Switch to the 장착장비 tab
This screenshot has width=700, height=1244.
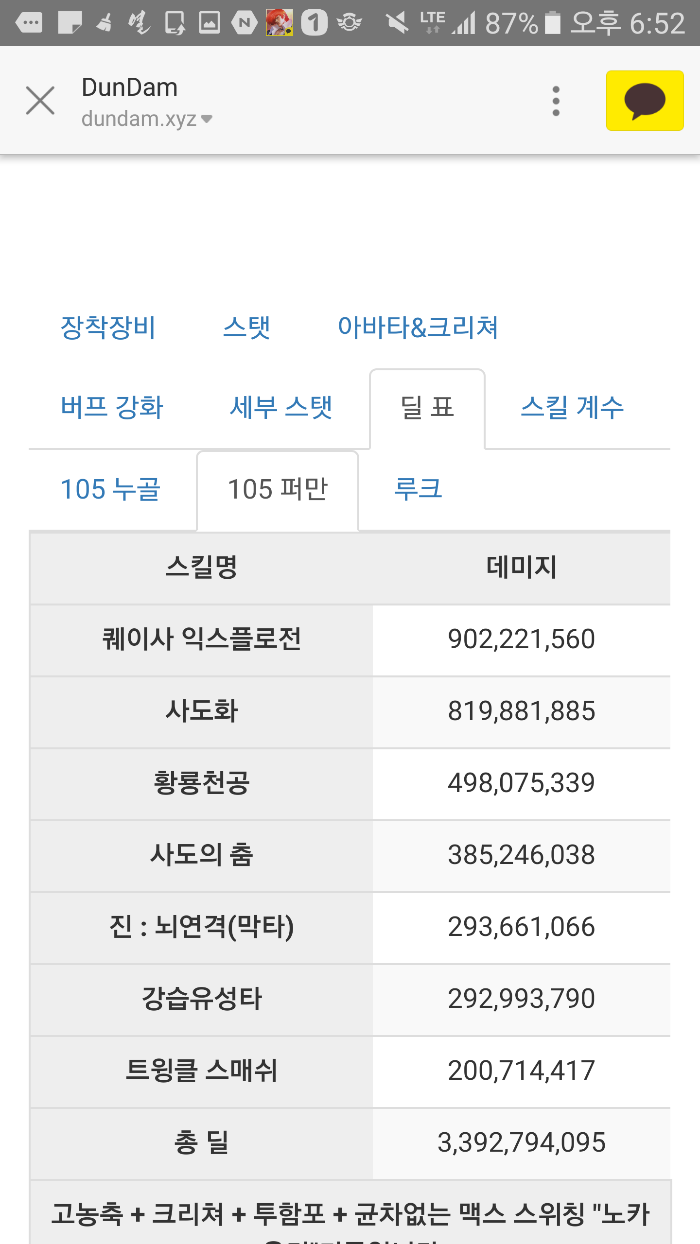click(x=108, y=327)
